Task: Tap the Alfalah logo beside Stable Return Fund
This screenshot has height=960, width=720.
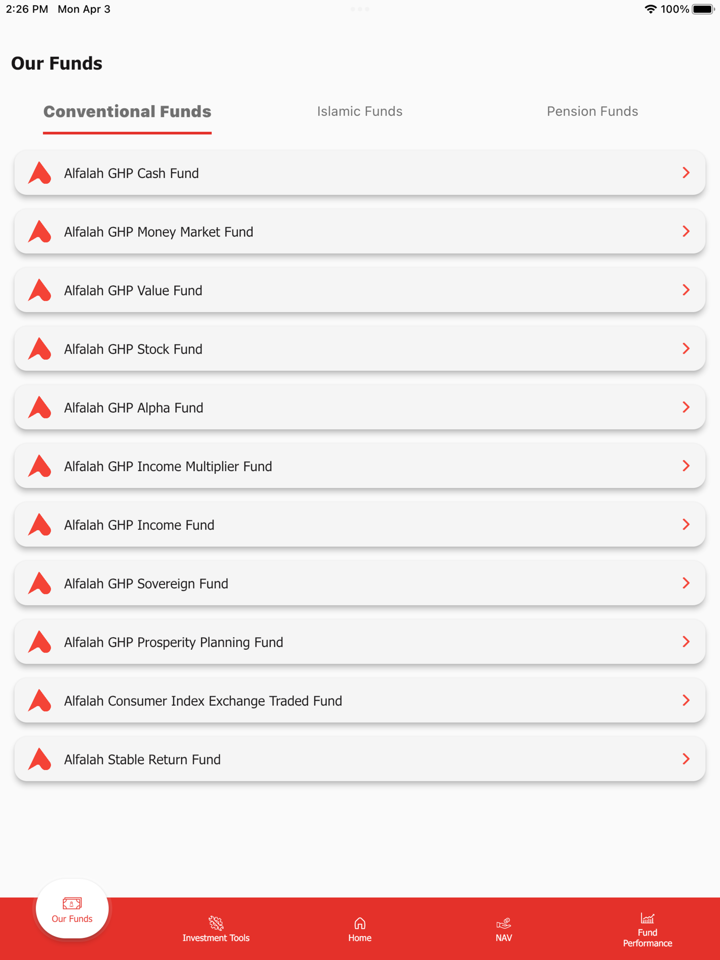Action: 39,758
